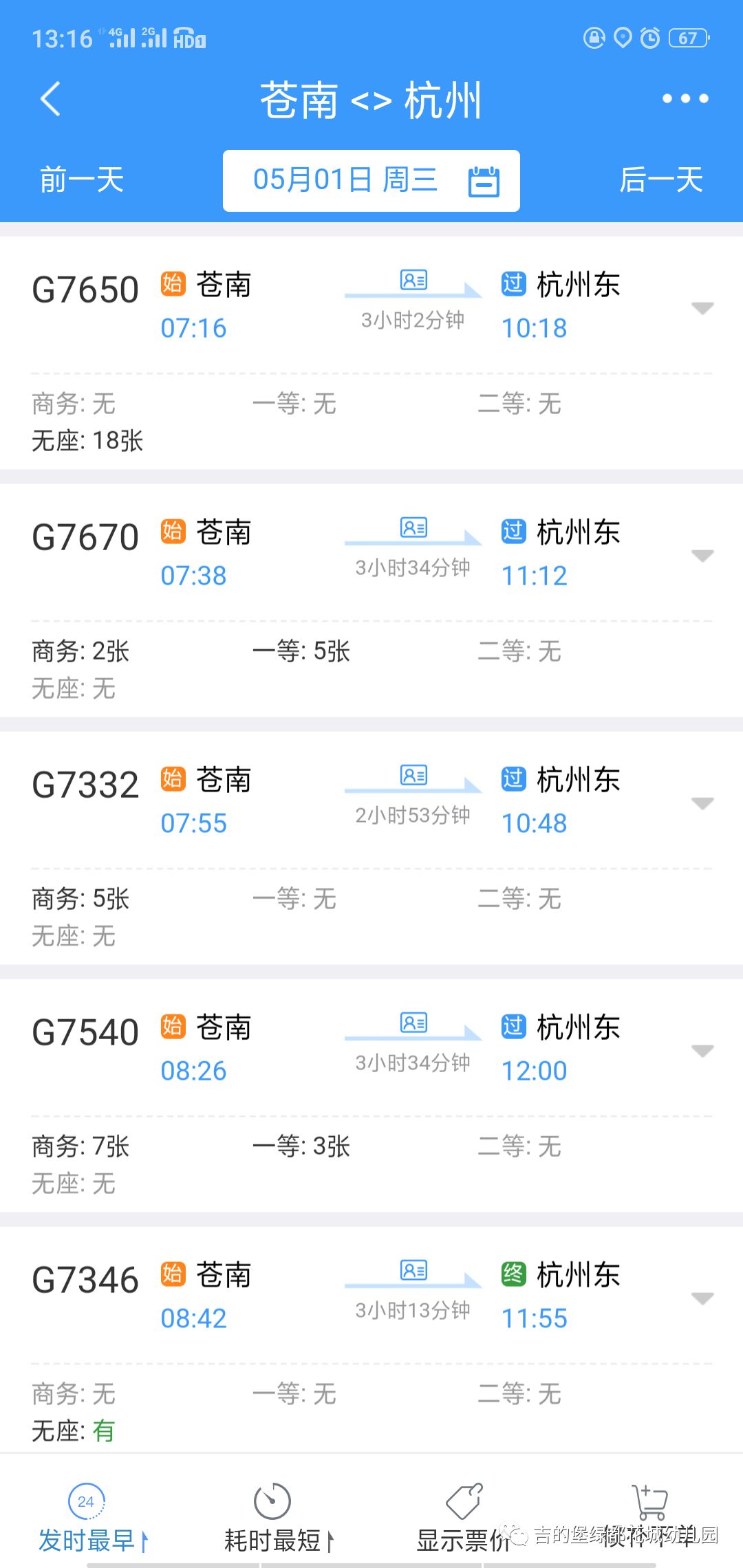Expand details arrow for train G7346
This screenshot has height=1568, width=743.
click(x=702, y=1298)
